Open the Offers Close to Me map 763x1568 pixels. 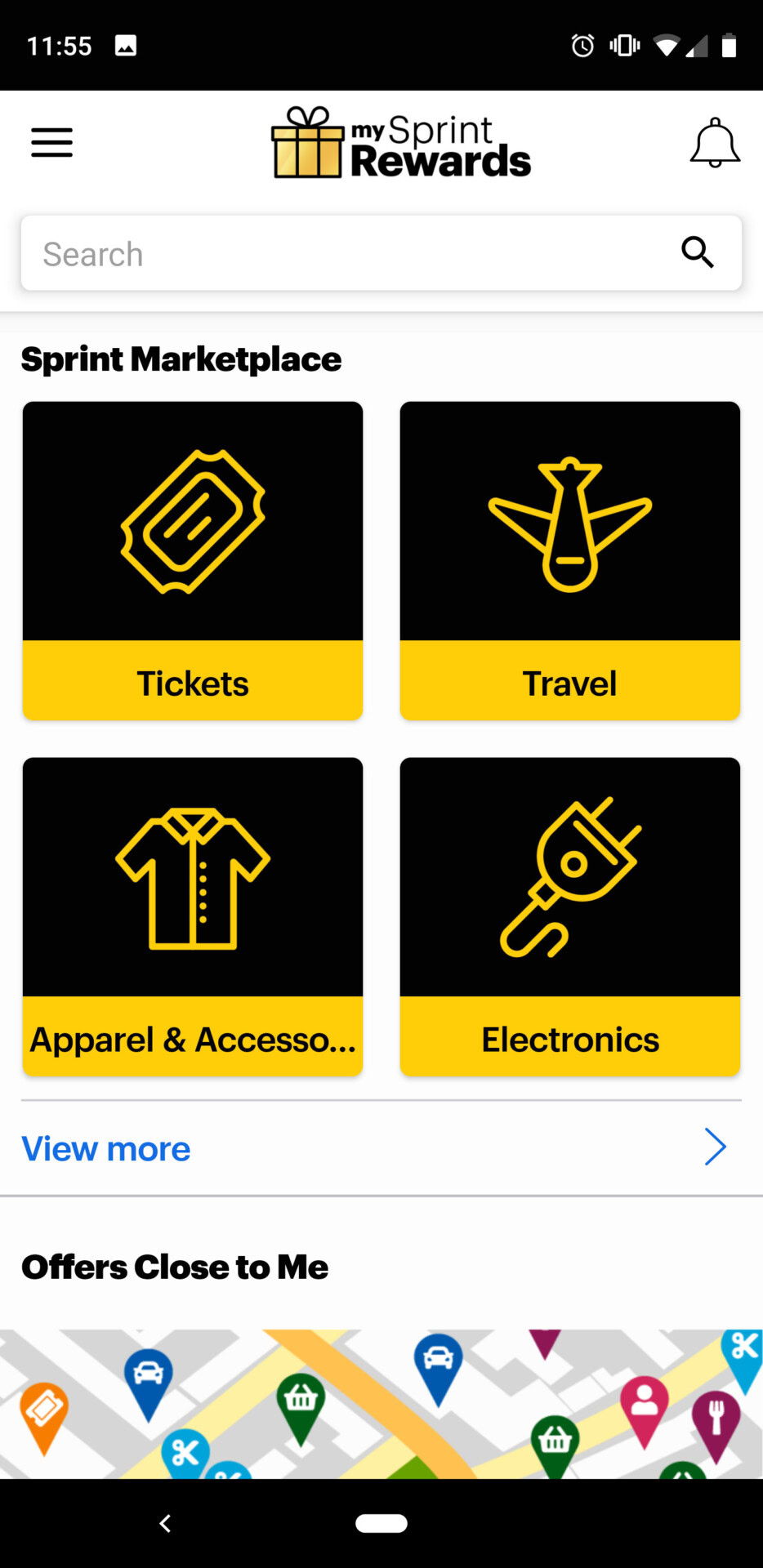tap(381, 1403)
